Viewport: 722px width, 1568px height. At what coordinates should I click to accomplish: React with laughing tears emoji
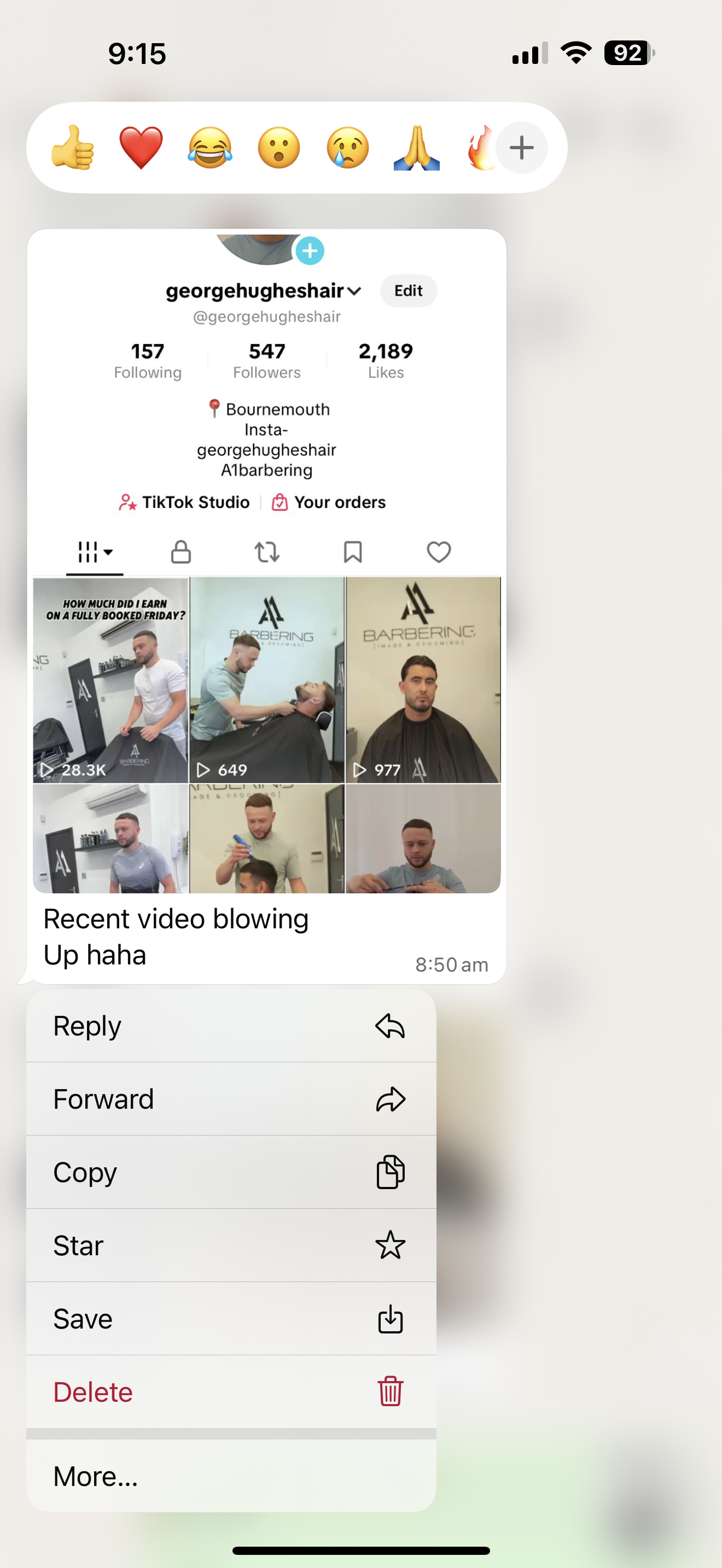pyautogui.click(x=210, y=148)
